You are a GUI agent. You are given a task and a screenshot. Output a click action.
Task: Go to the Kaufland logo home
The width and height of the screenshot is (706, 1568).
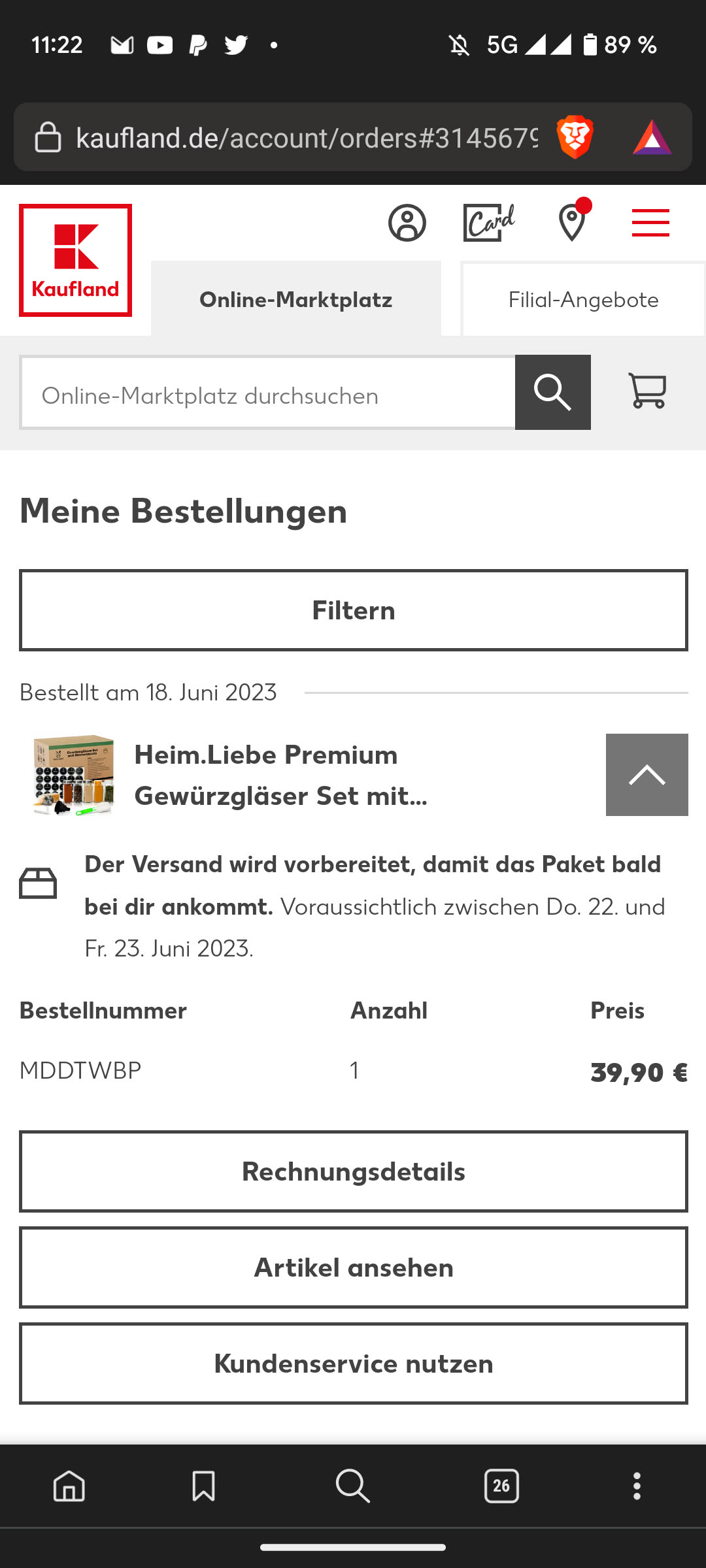[75, 260]
